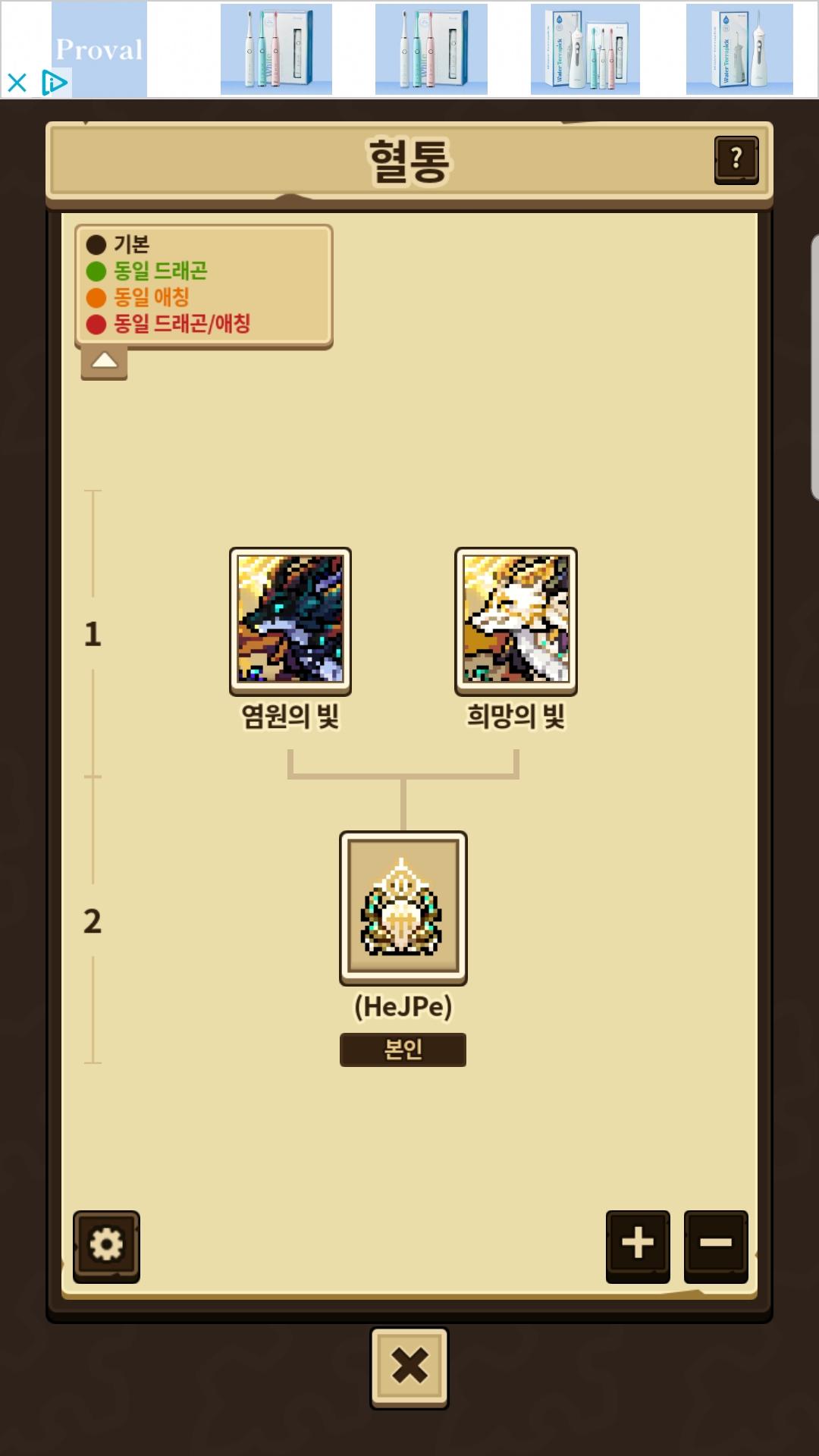Collapse the color legend panel

click(x=105, y=362)
